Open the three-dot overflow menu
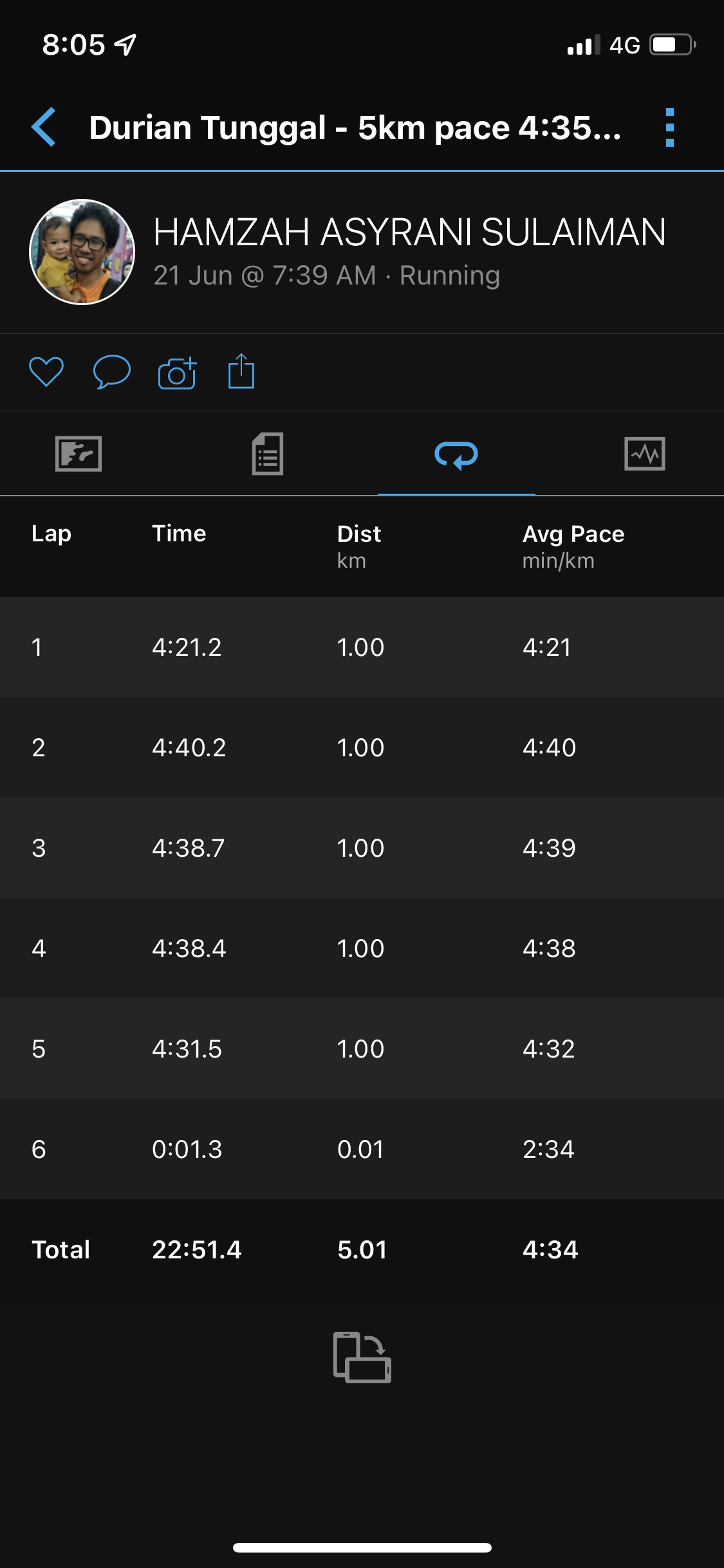This screenshot has height=1568, width=724. pyautogui.click(x=669, y=127)
